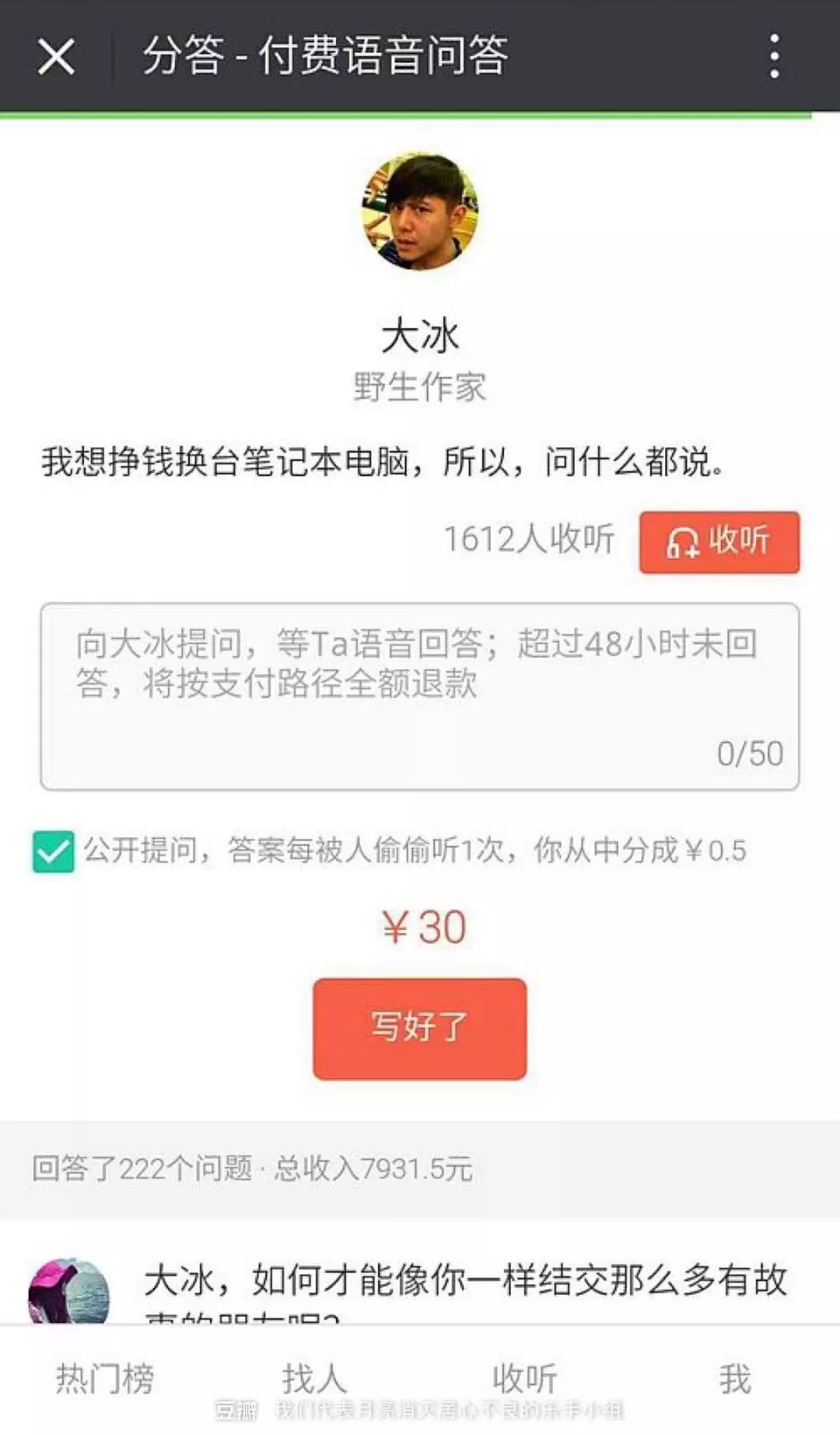The height and width of the screenshot is (1435, 840).
Task: Open the three-dot overflow menu
Action: 774,56
